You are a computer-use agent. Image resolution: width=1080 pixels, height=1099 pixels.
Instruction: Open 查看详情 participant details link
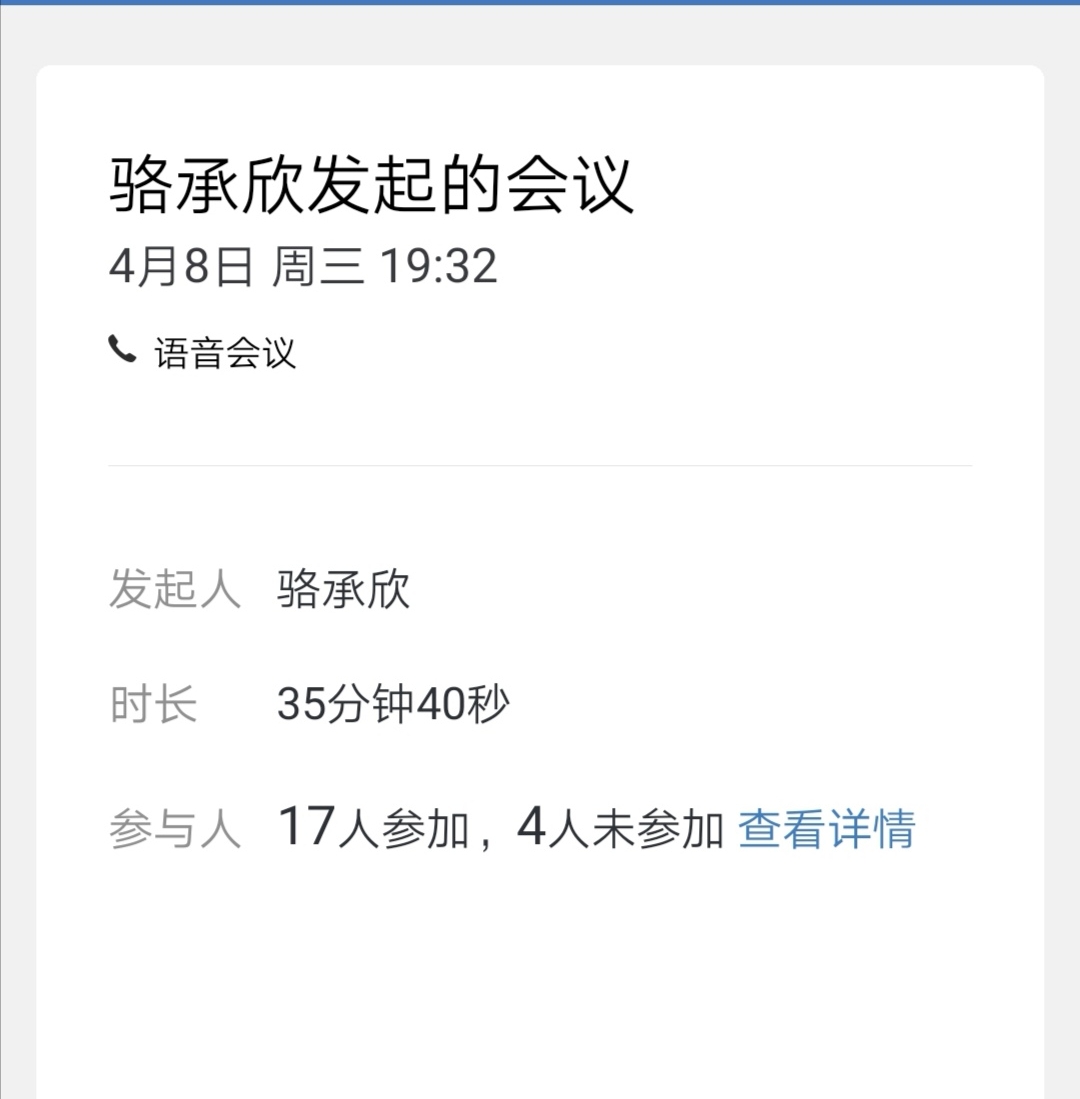[826, 830]
